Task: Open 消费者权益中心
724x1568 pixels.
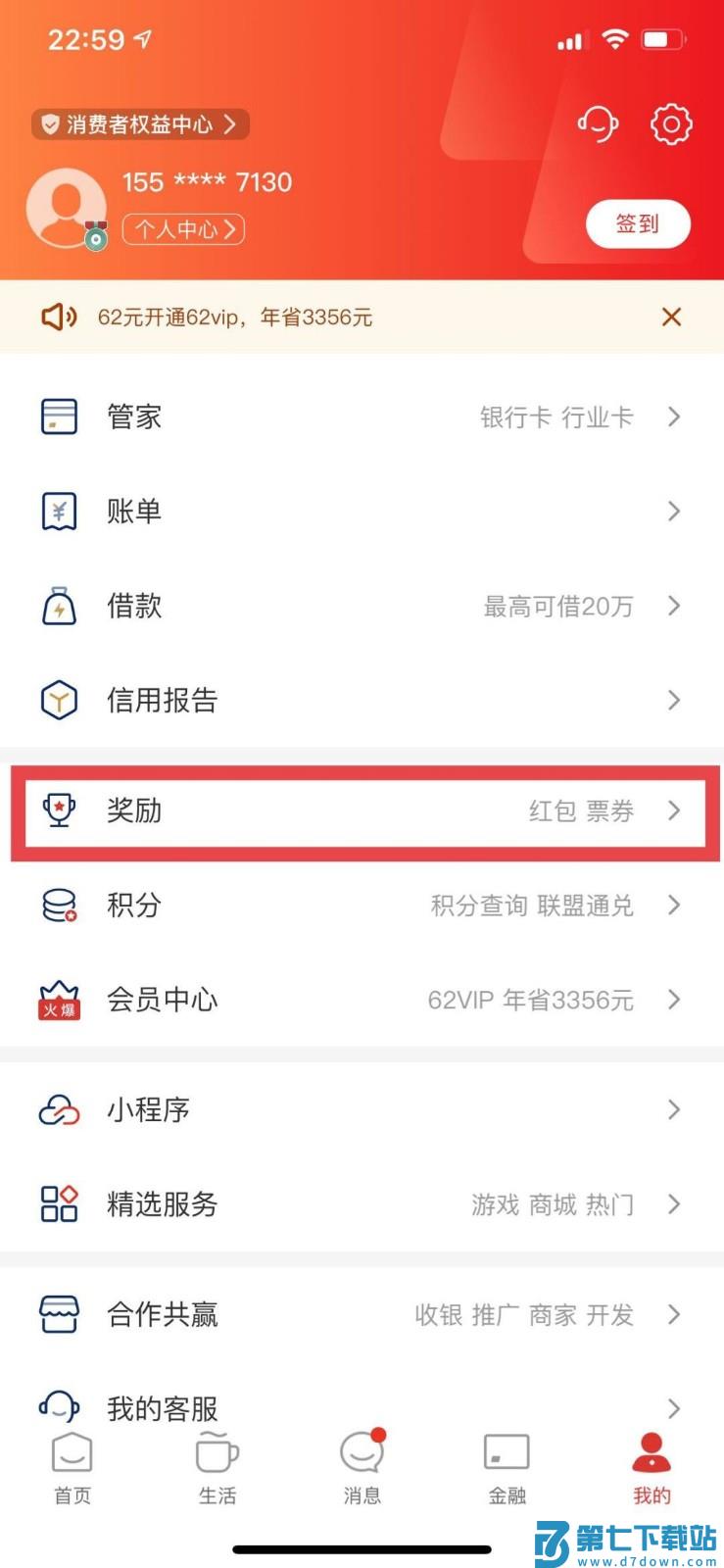Action: (140, 124)
